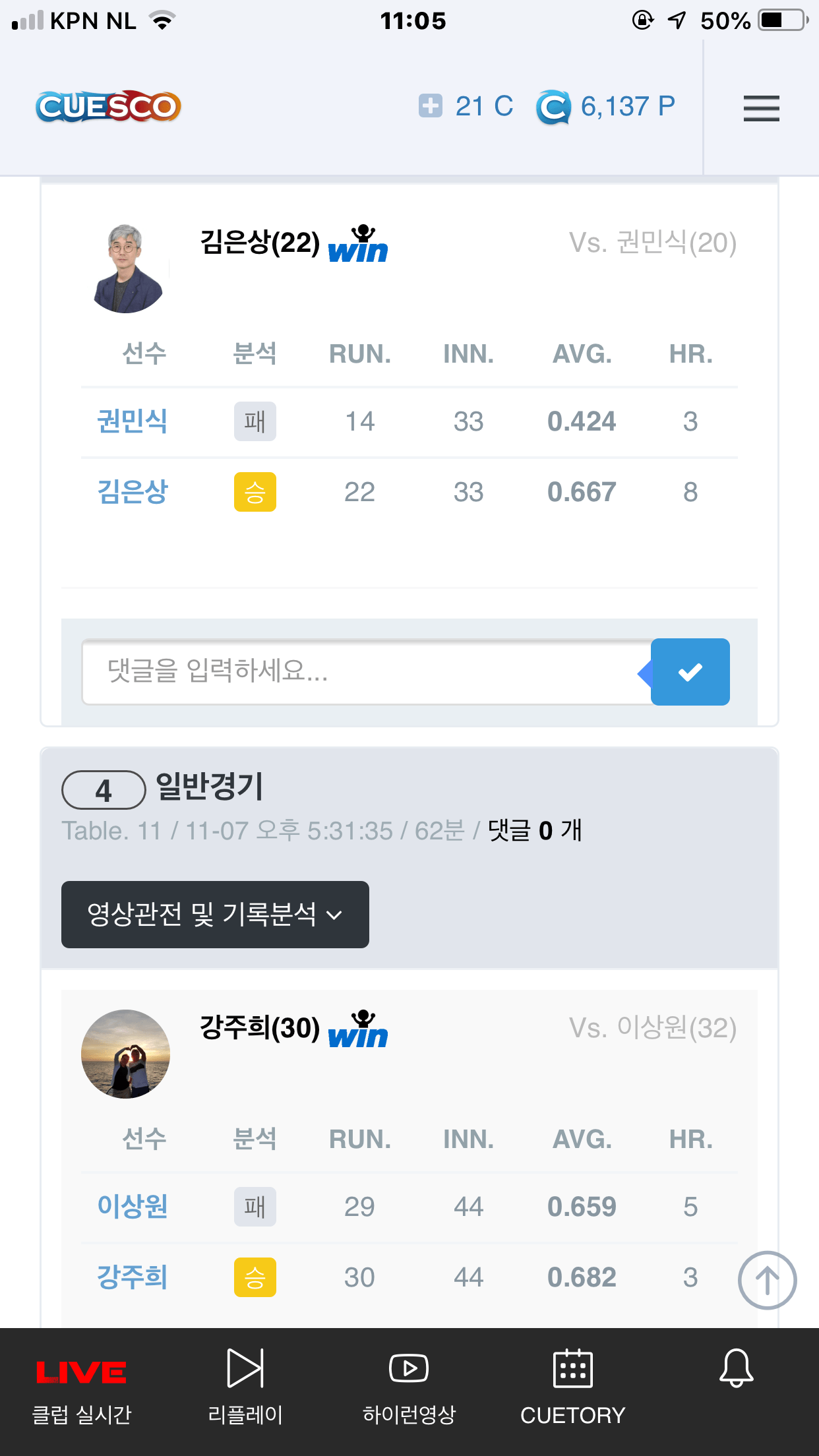819x1456 pixels.
Task: Submit comment with the blue check button
Action: point(690,672)
